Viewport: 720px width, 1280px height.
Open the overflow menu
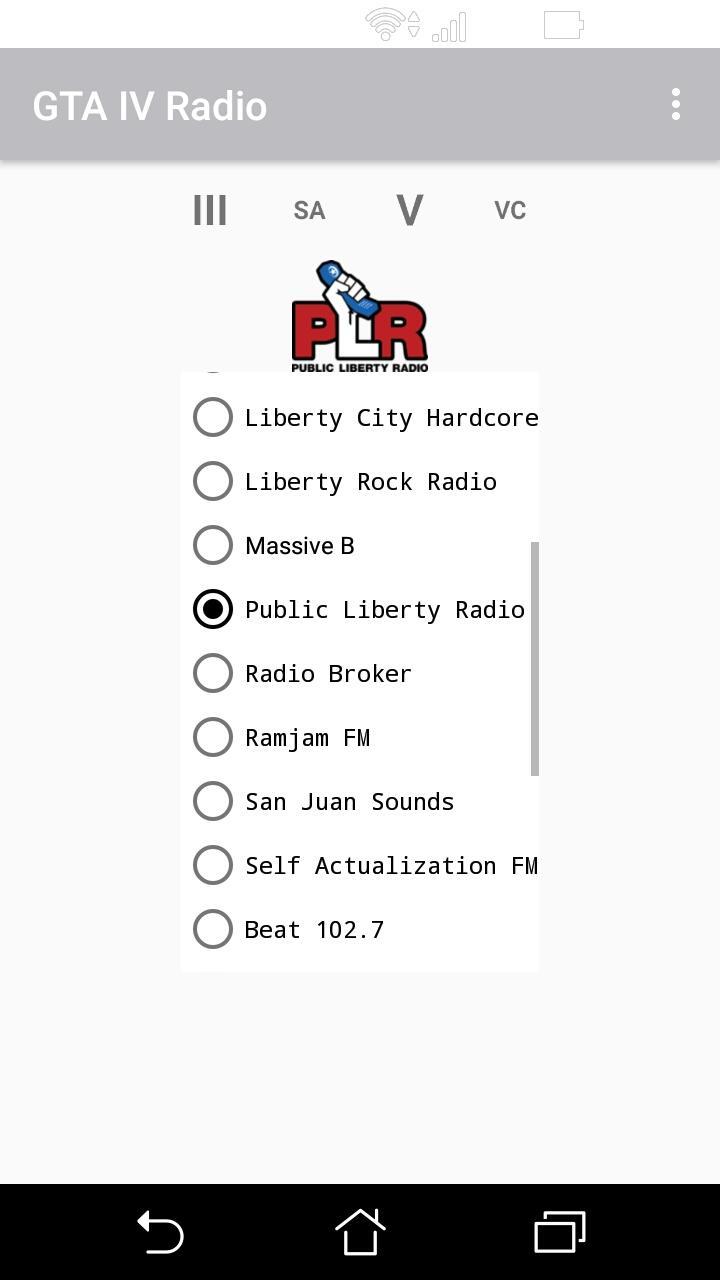676,105
